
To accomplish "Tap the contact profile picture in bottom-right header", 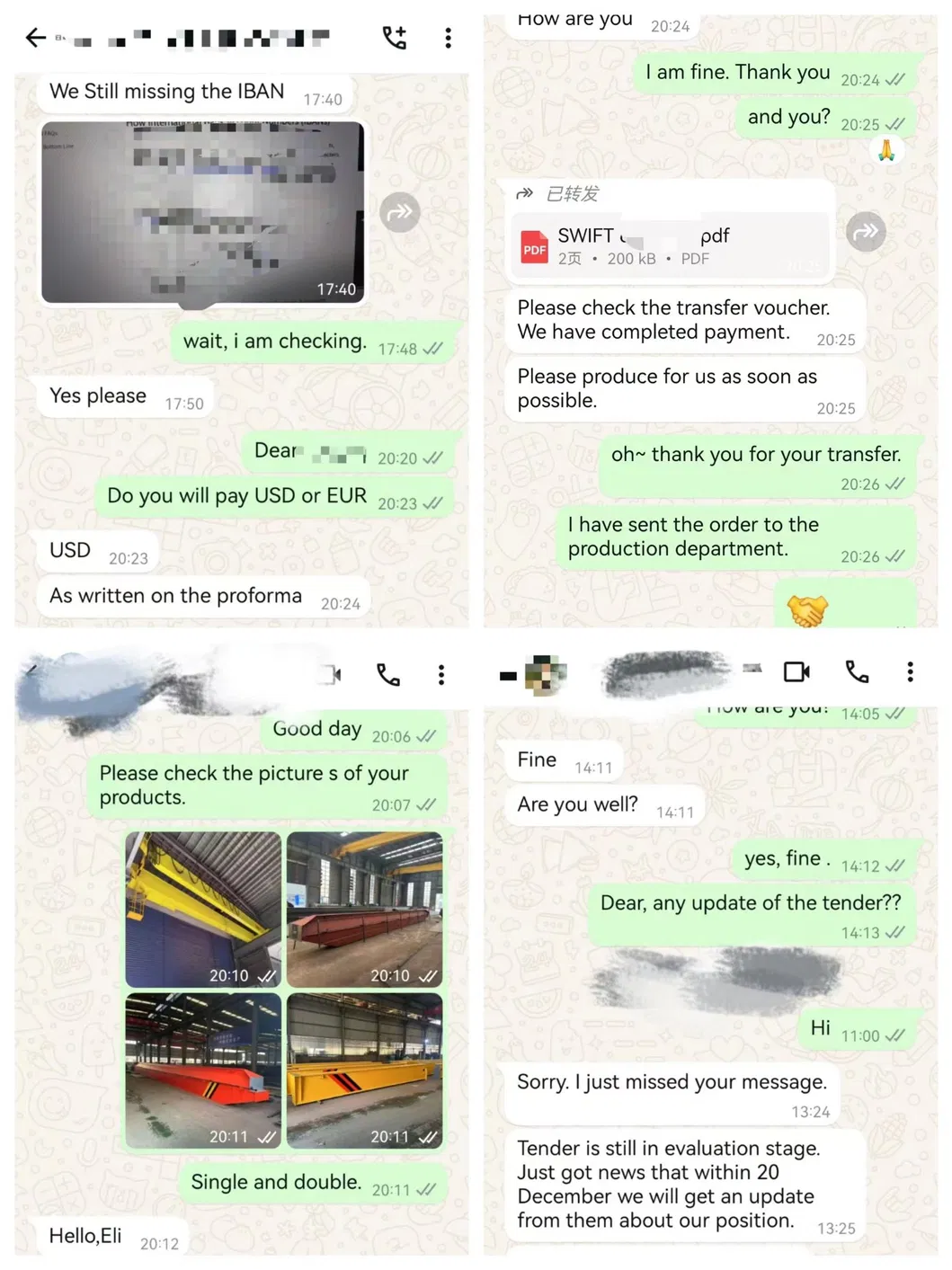I will pyautogui.click(x=546, y=672).
